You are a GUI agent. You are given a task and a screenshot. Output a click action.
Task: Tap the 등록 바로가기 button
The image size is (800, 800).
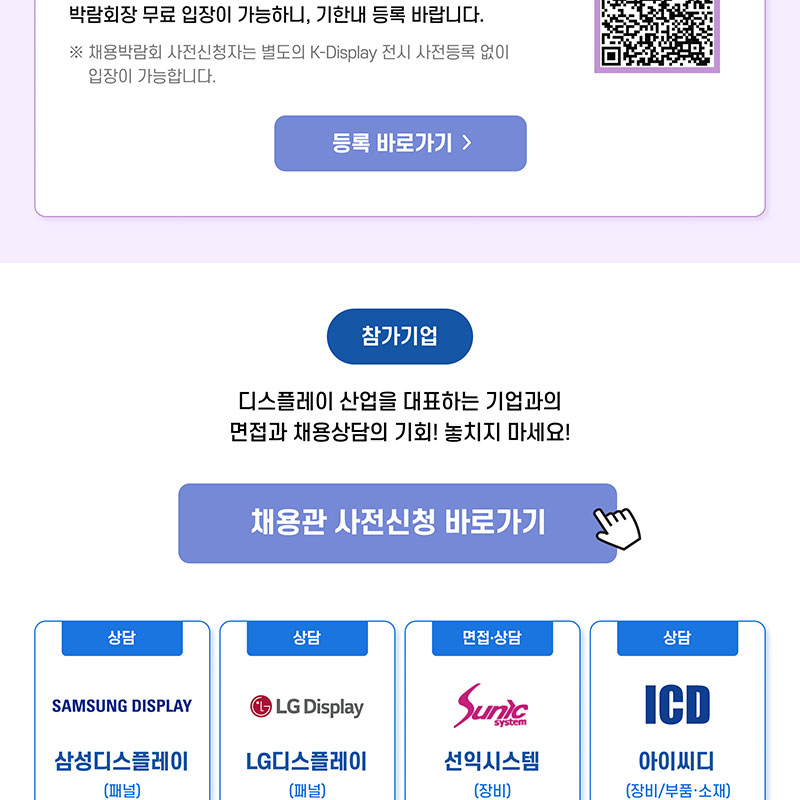(400, 143)
